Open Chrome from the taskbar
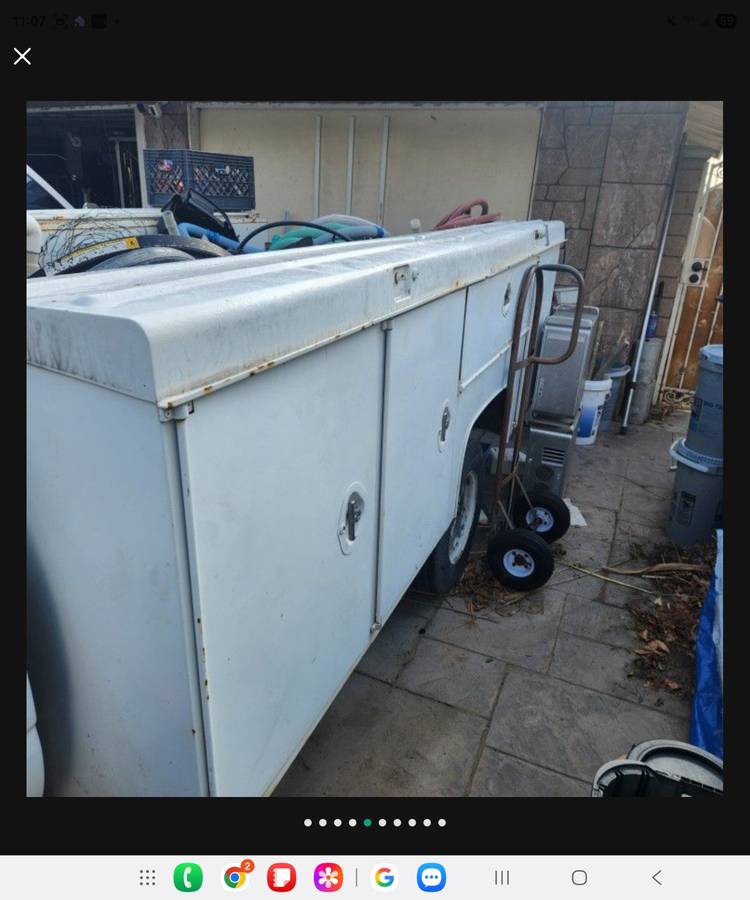Viewport: 750px width, 900px height. click(235, 878)
